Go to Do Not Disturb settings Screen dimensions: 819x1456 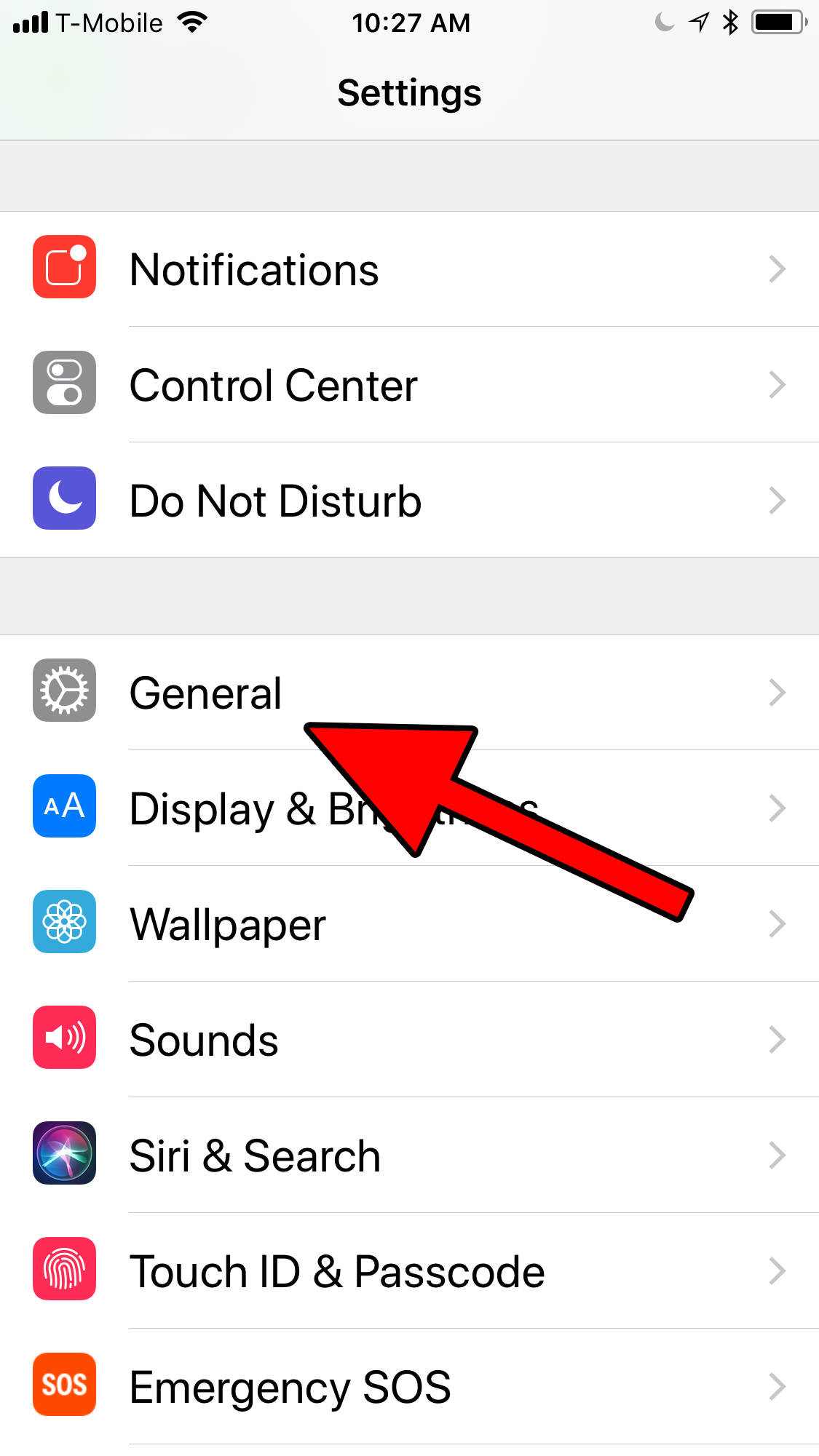point(275,501)
